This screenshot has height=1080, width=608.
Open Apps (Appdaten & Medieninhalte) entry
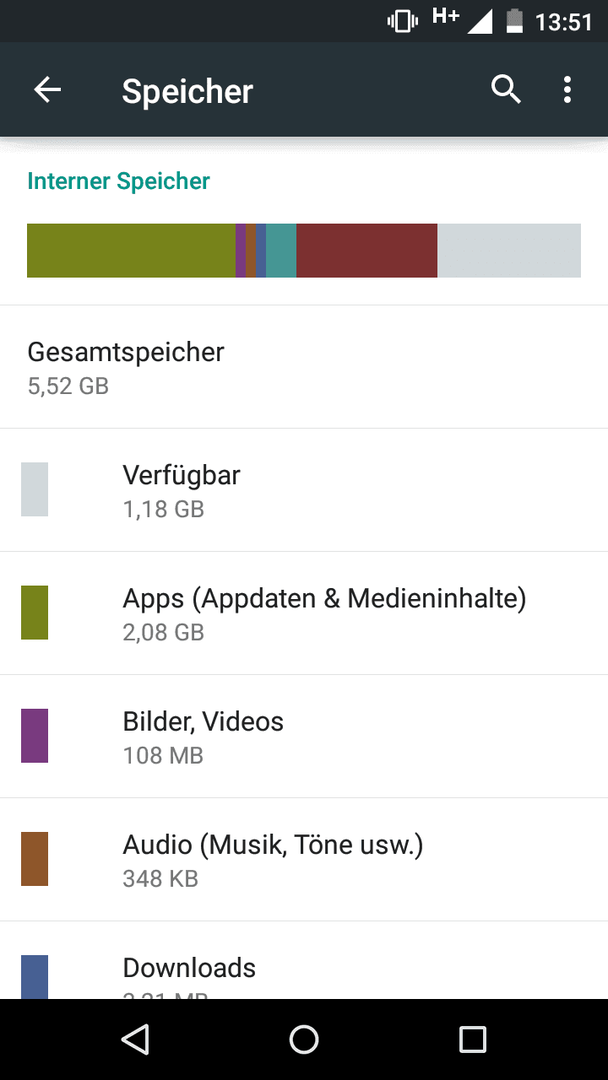point(304,613)
